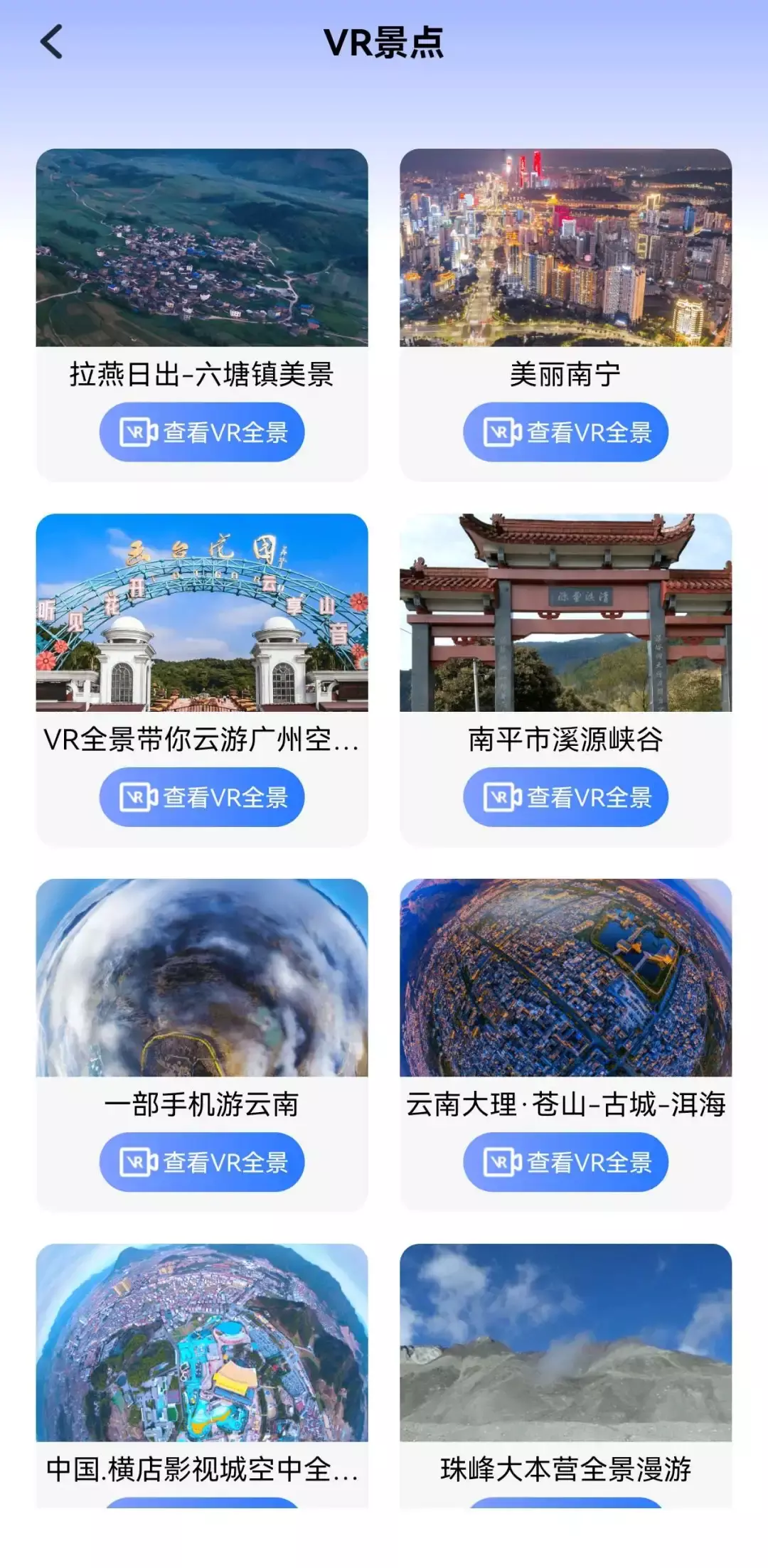Screen dimensions: 768x1568
Task: Open the 中国.横店影视城 aerial card
Action: tap(202, 1343)
